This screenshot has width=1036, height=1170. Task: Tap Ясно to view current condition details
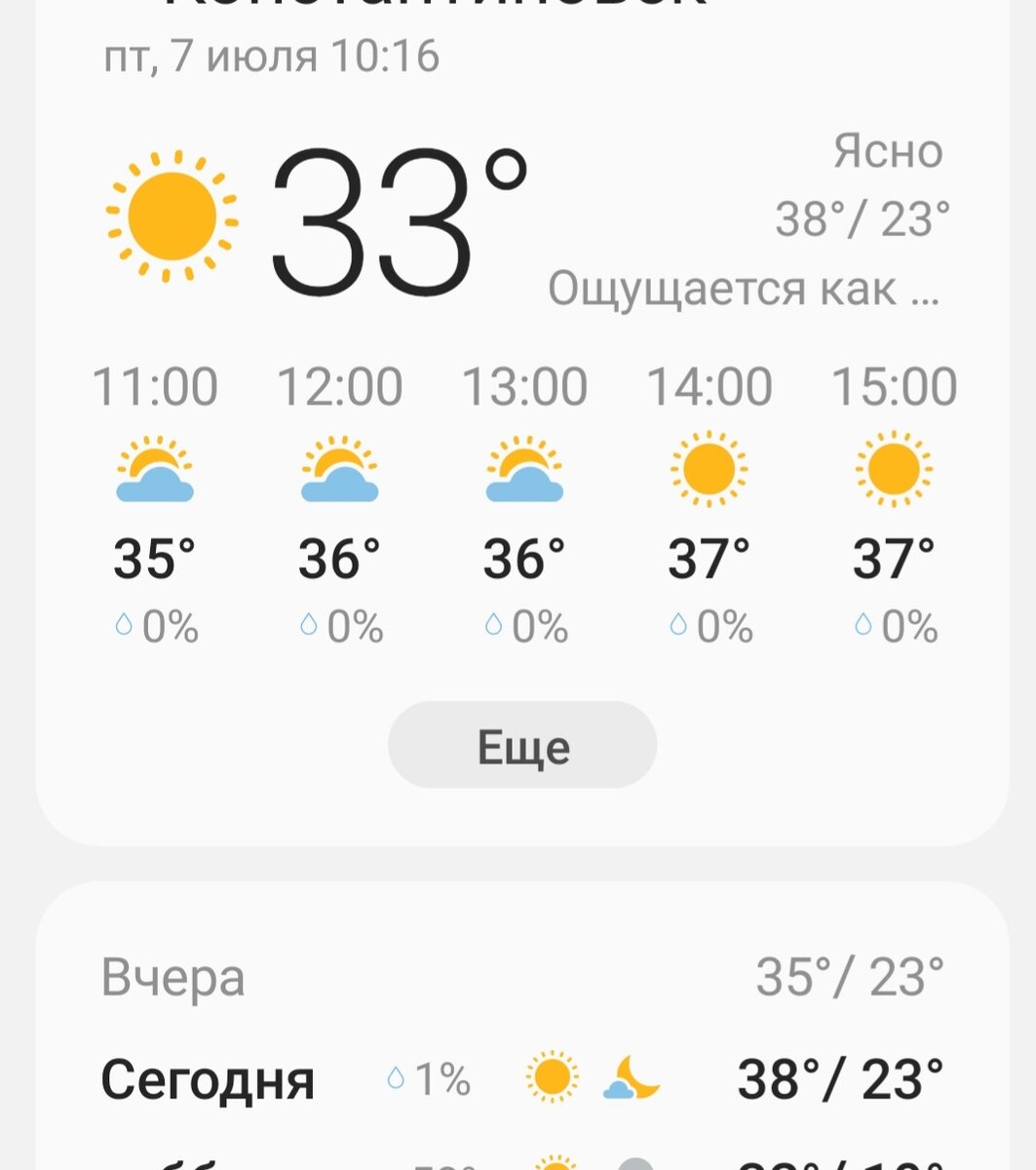pyautogui.click(x=890, y=153)
